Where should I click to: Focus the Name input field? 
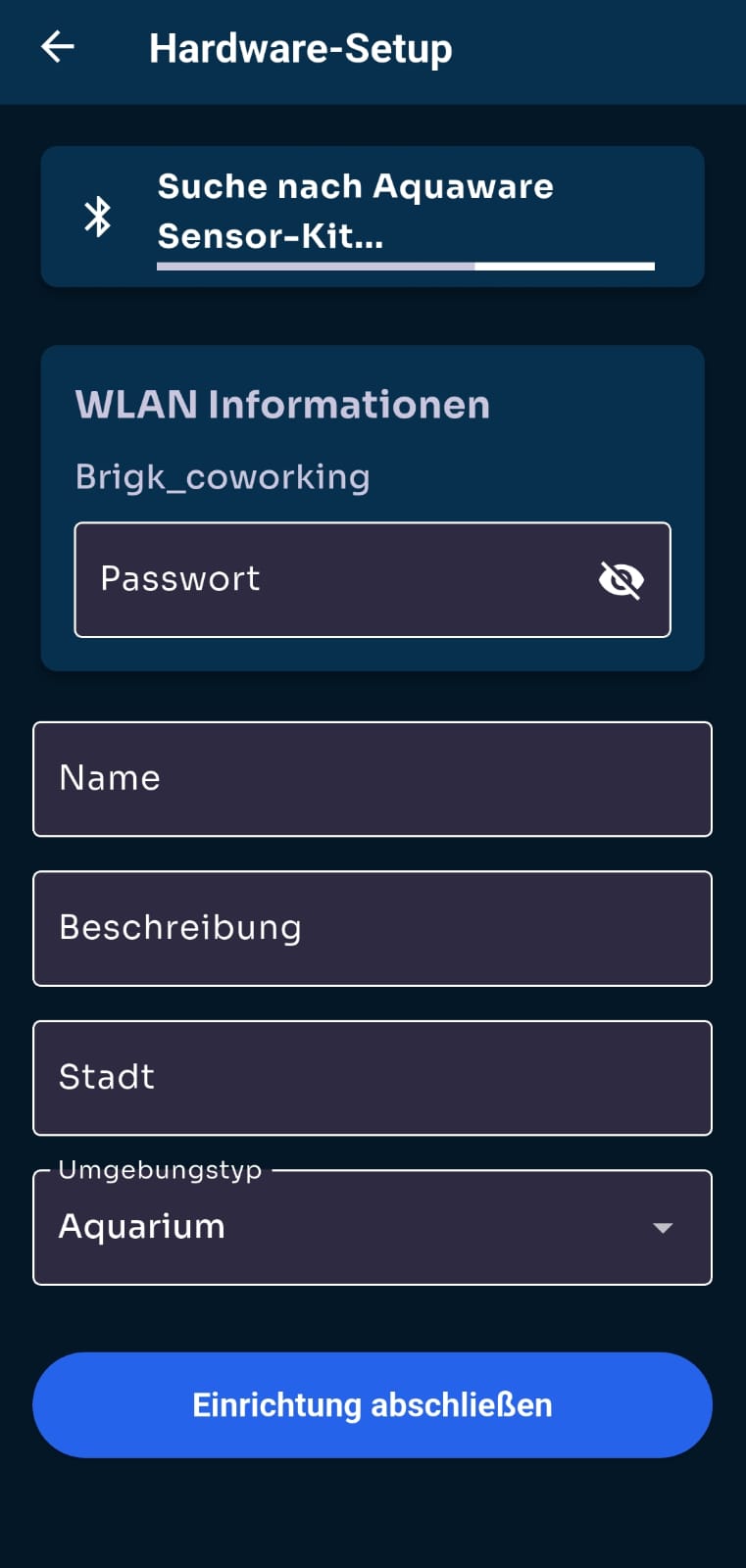373,779
